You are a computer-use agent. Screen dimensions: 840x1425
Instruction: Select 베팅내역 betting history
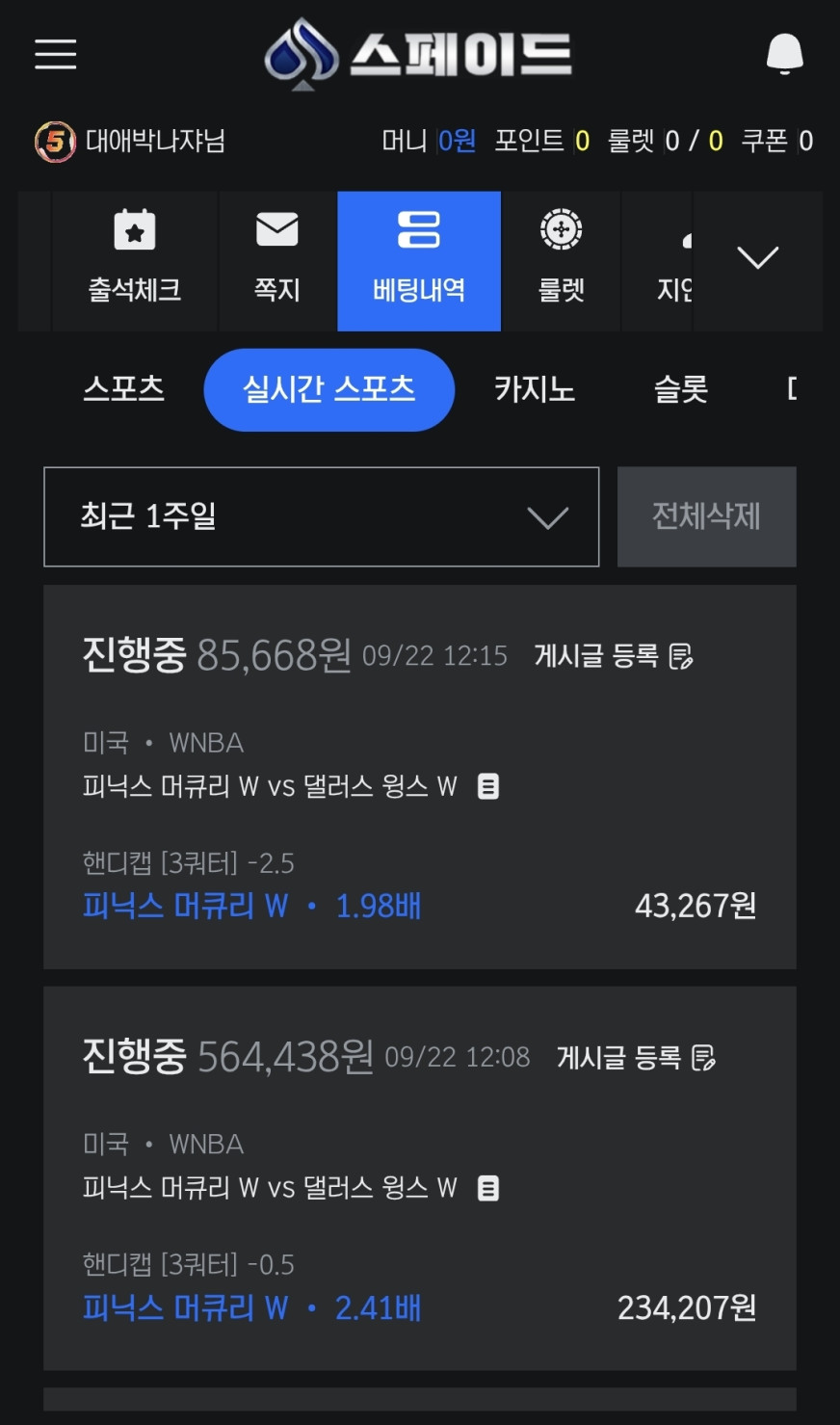(419, 261)
